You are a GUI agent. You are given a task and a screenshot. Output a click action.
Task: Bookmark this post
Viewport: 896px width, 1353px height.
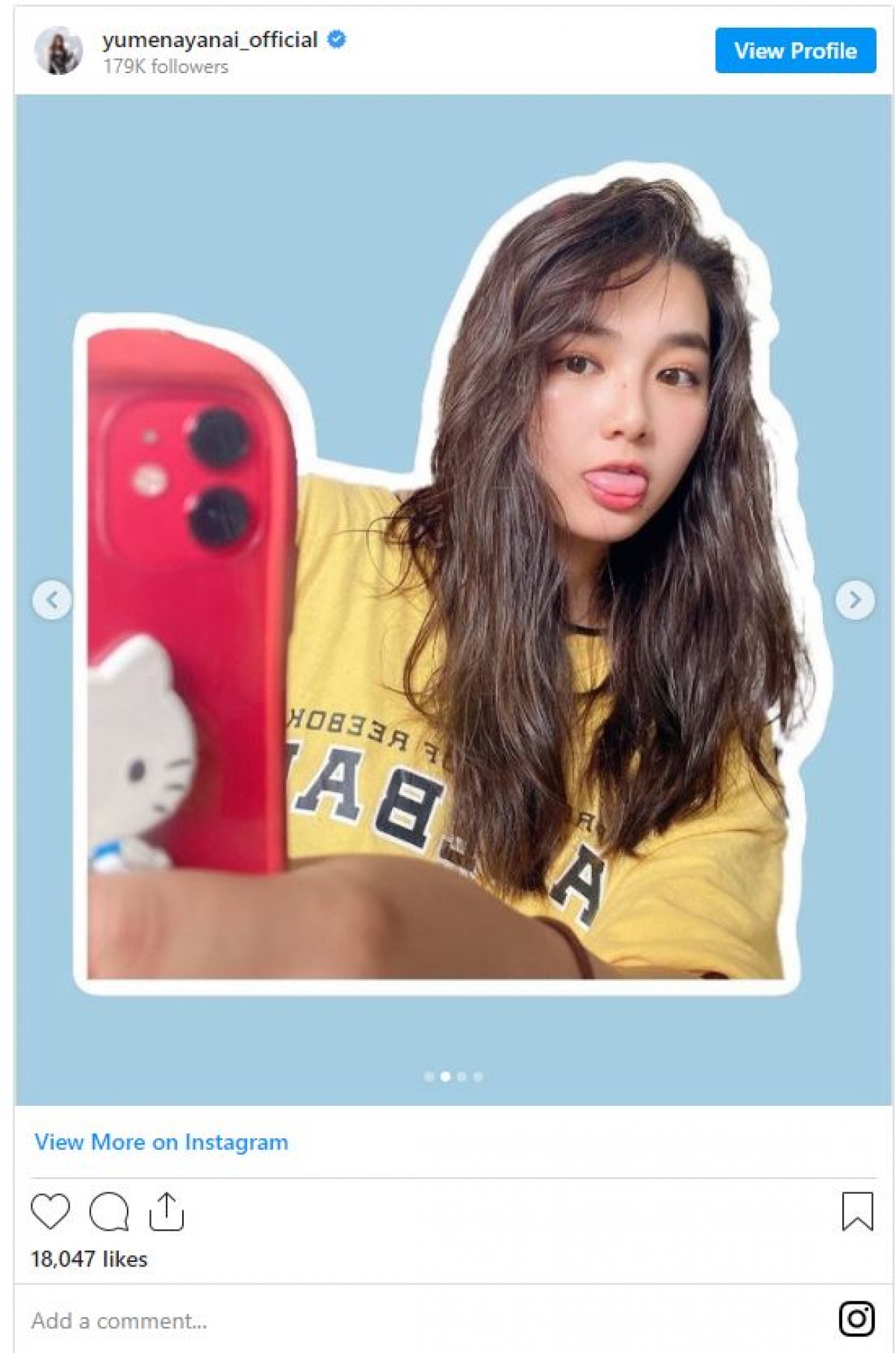[856, 1211]
